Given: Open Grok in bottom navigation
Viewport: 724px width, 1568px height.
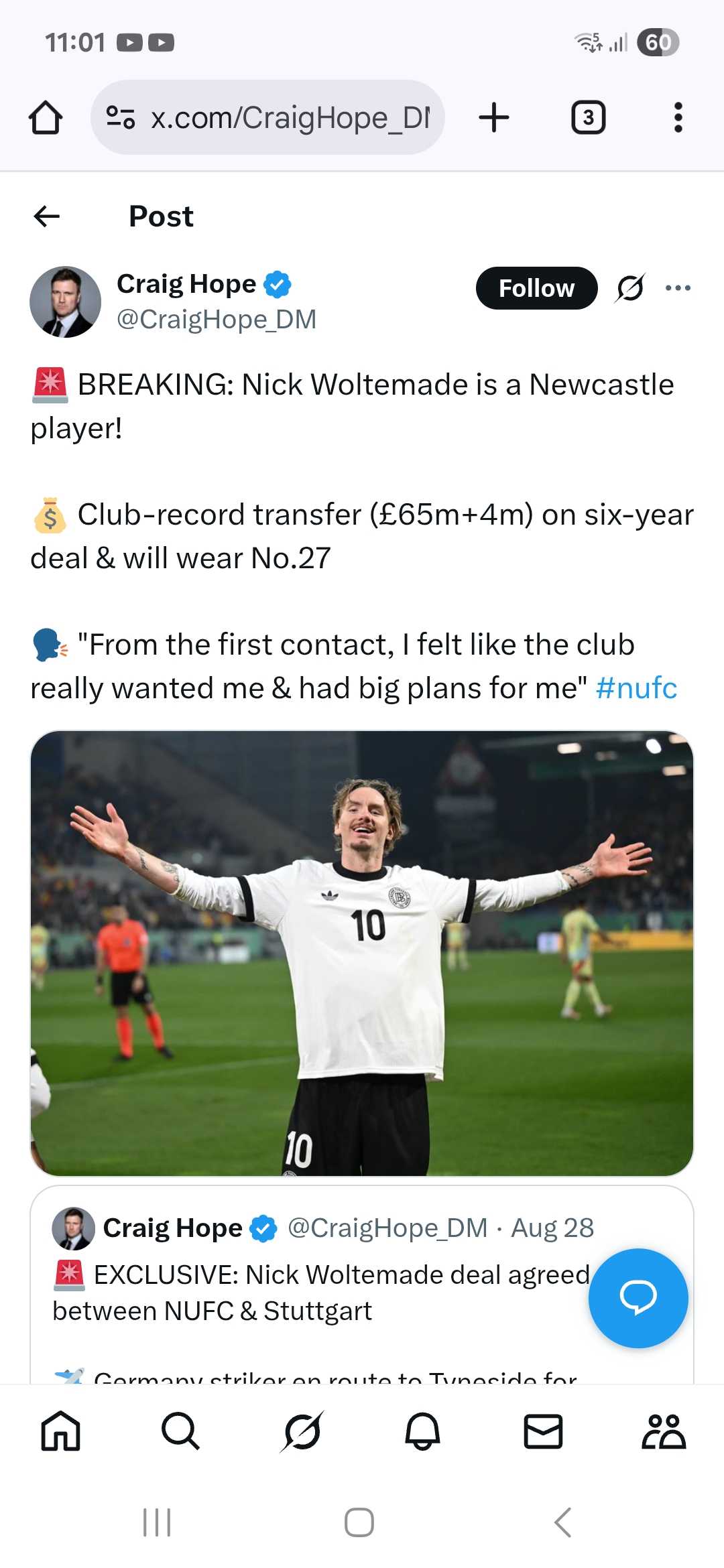Looking at the screenshot, I should [x=302, y=1431].
